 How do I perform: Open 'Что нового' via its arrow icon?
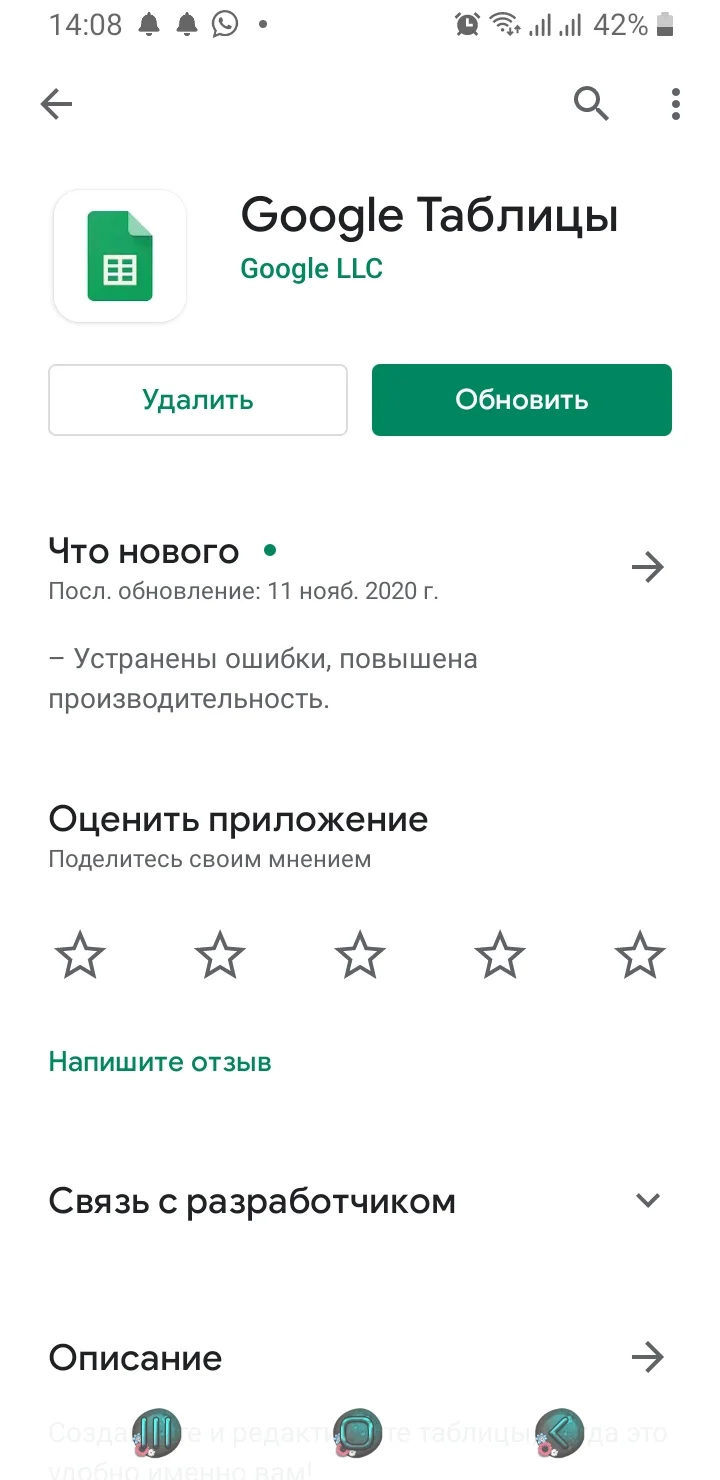tap(648, 566)
